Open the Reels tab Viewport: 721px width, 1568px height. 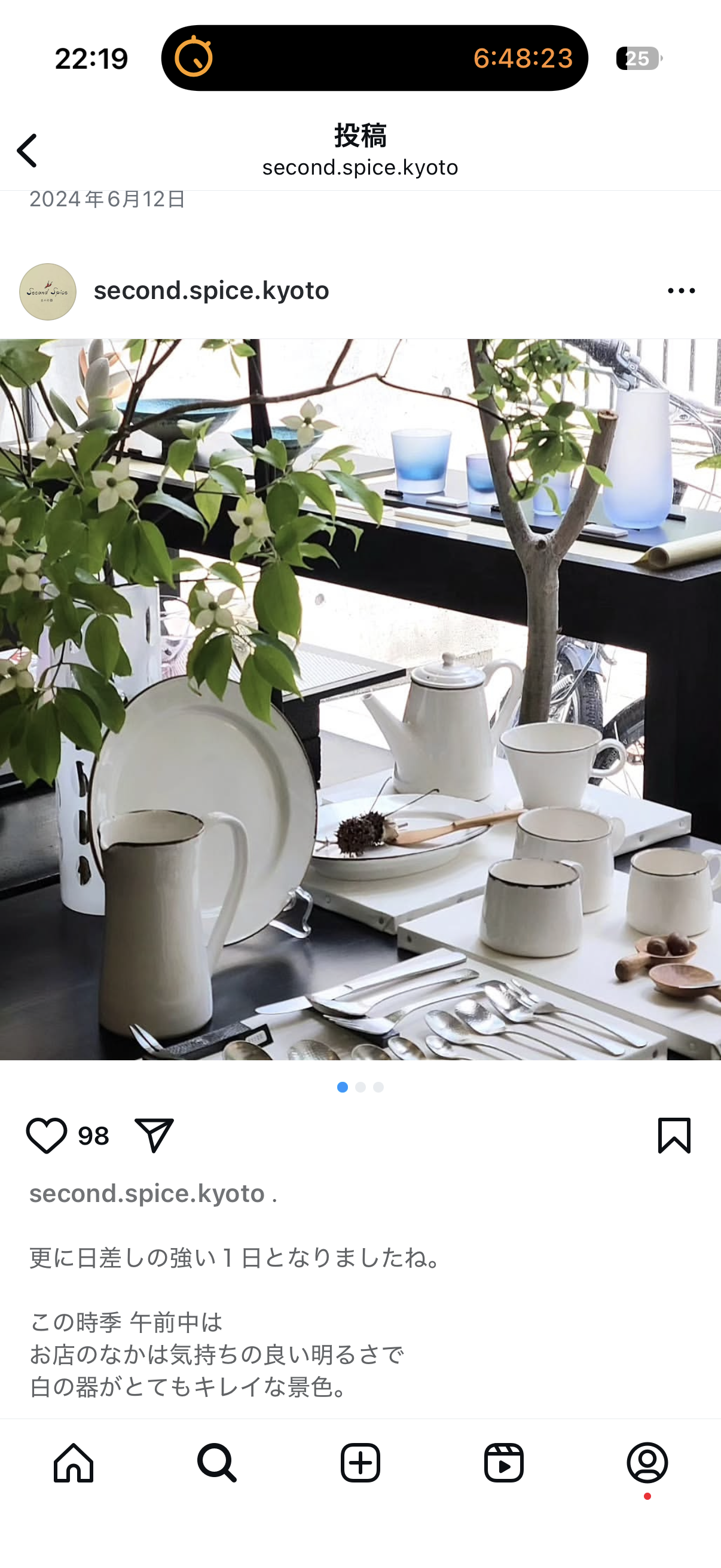click(504, 1463)
